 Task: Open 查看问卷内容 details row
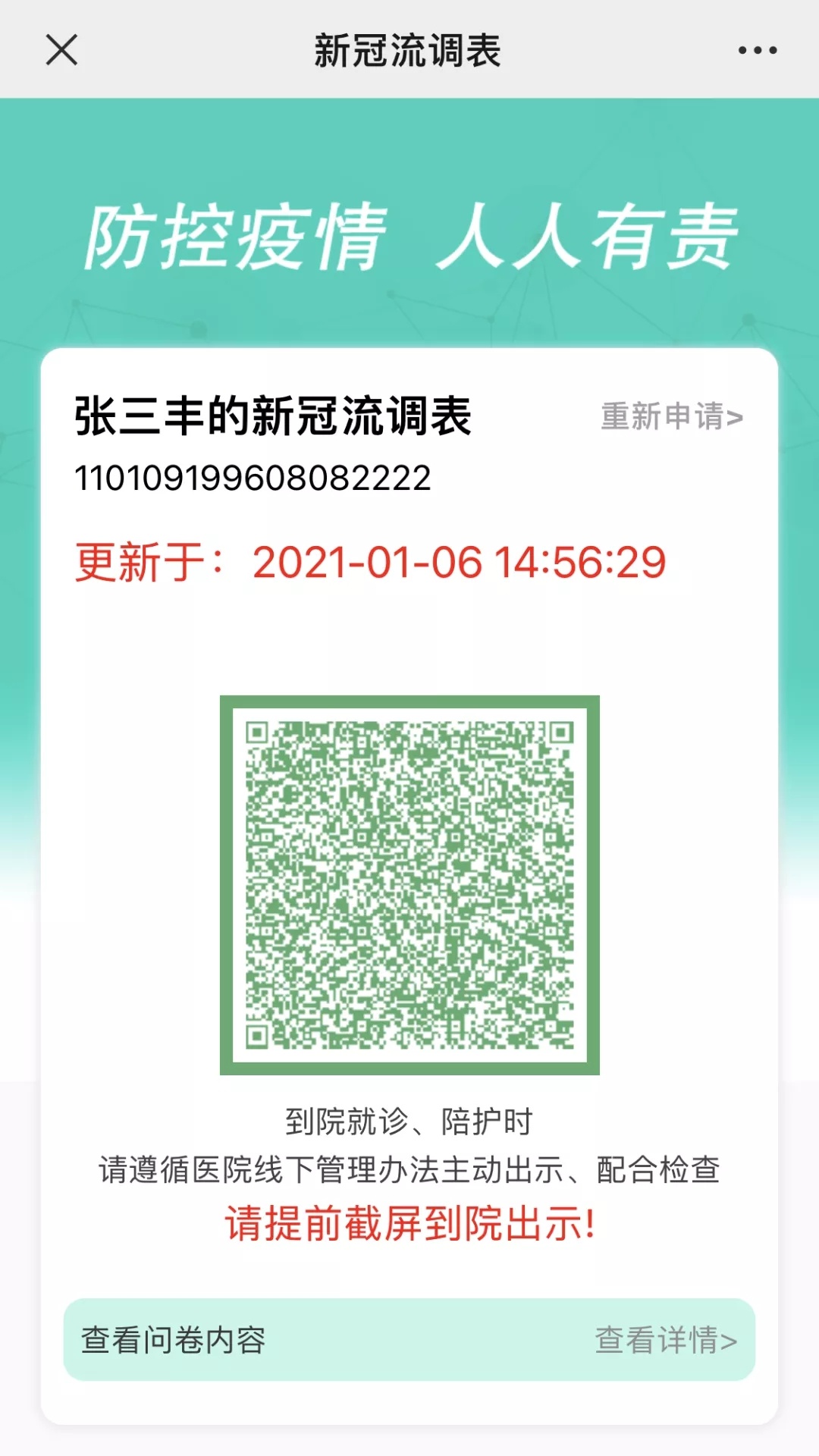(409, 1340)
